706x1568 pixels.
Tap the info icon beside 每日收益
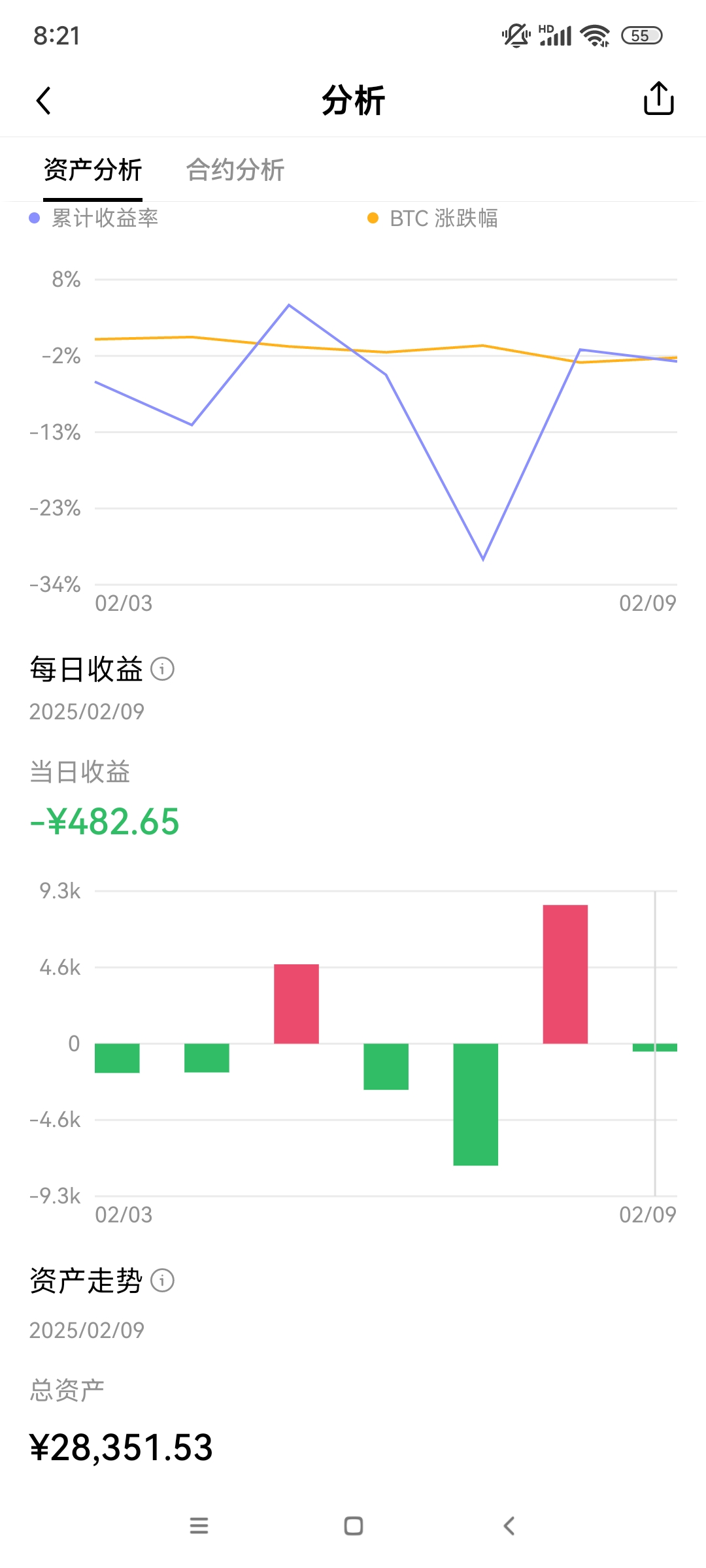point(161,669)
